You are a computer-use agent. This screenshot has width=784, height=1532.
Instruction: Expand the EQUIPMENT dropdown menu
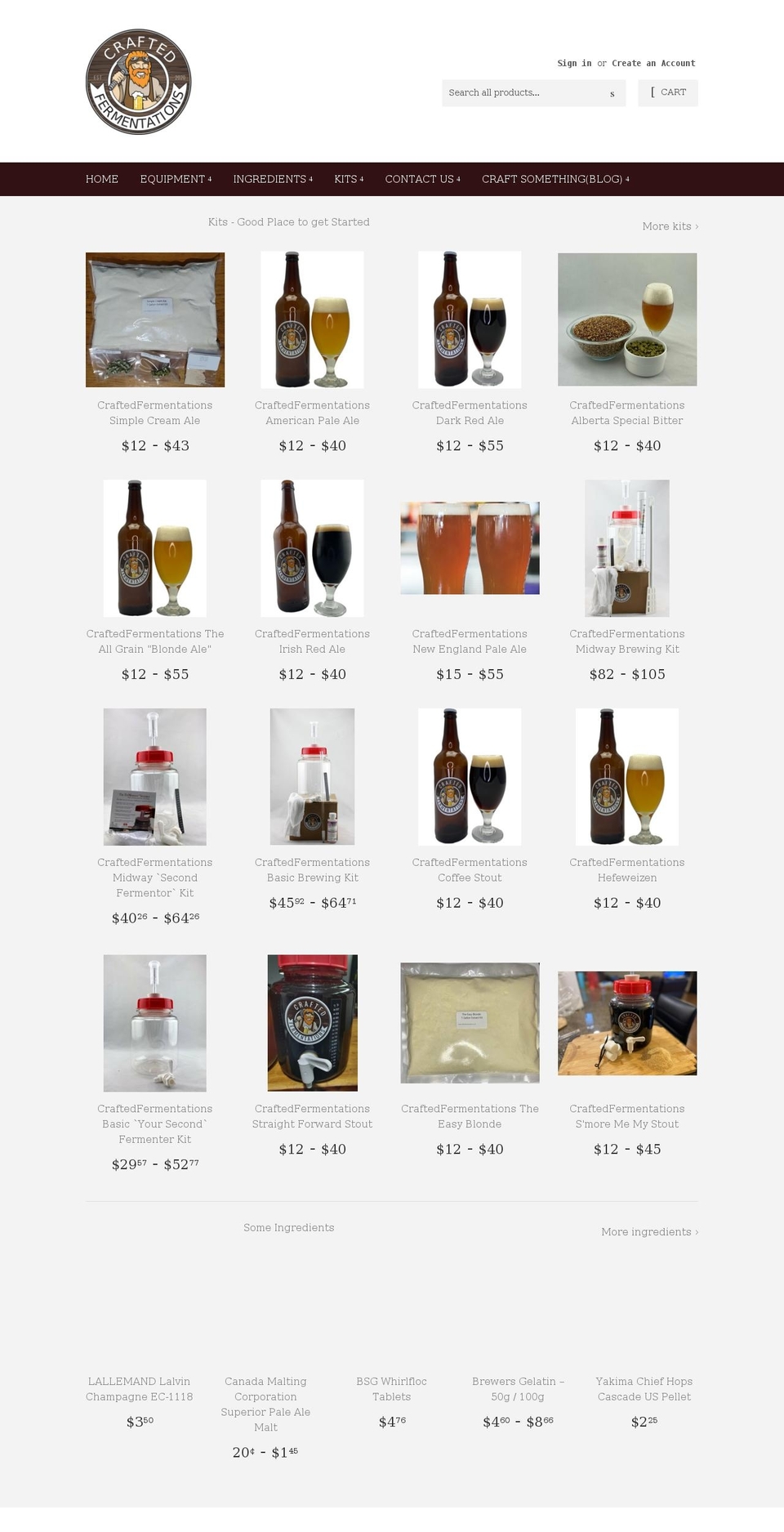[175, 179]
